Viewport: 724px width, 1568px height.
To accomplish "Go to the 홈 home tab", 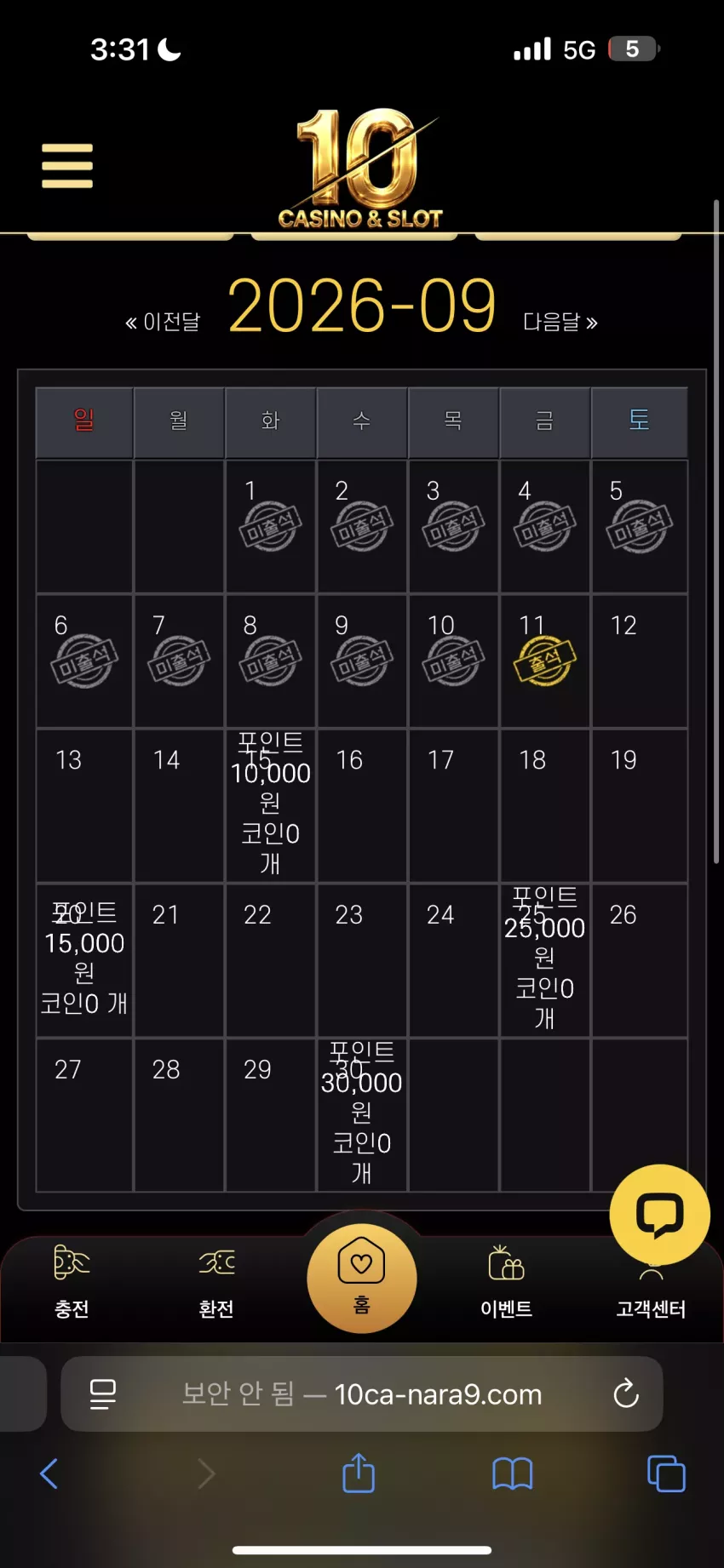I will (362, 1278).
